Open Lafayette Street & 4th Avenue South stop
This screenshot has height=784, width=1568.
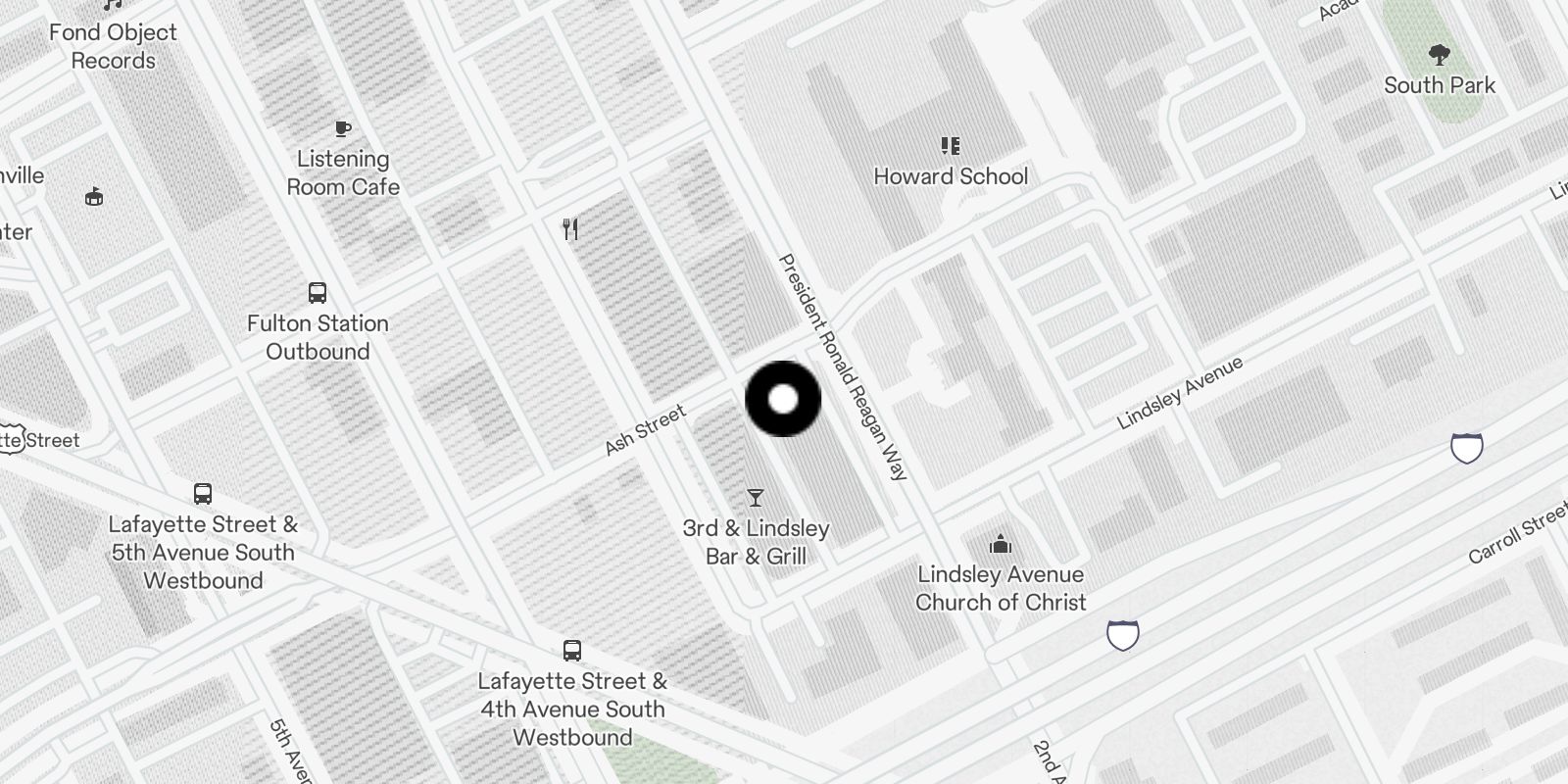[x=572, y=651]
